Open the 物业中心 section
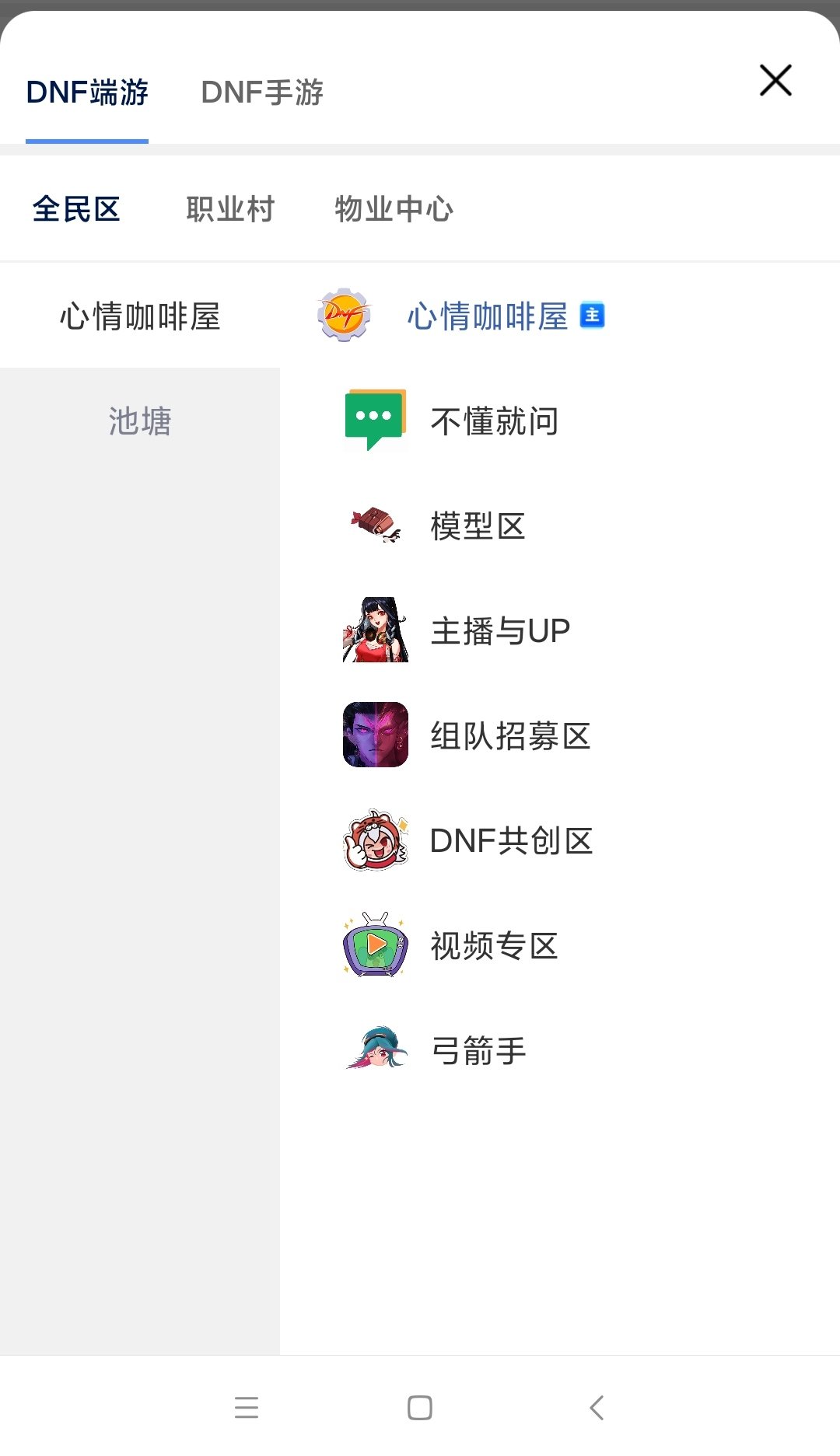 point(394,209)
